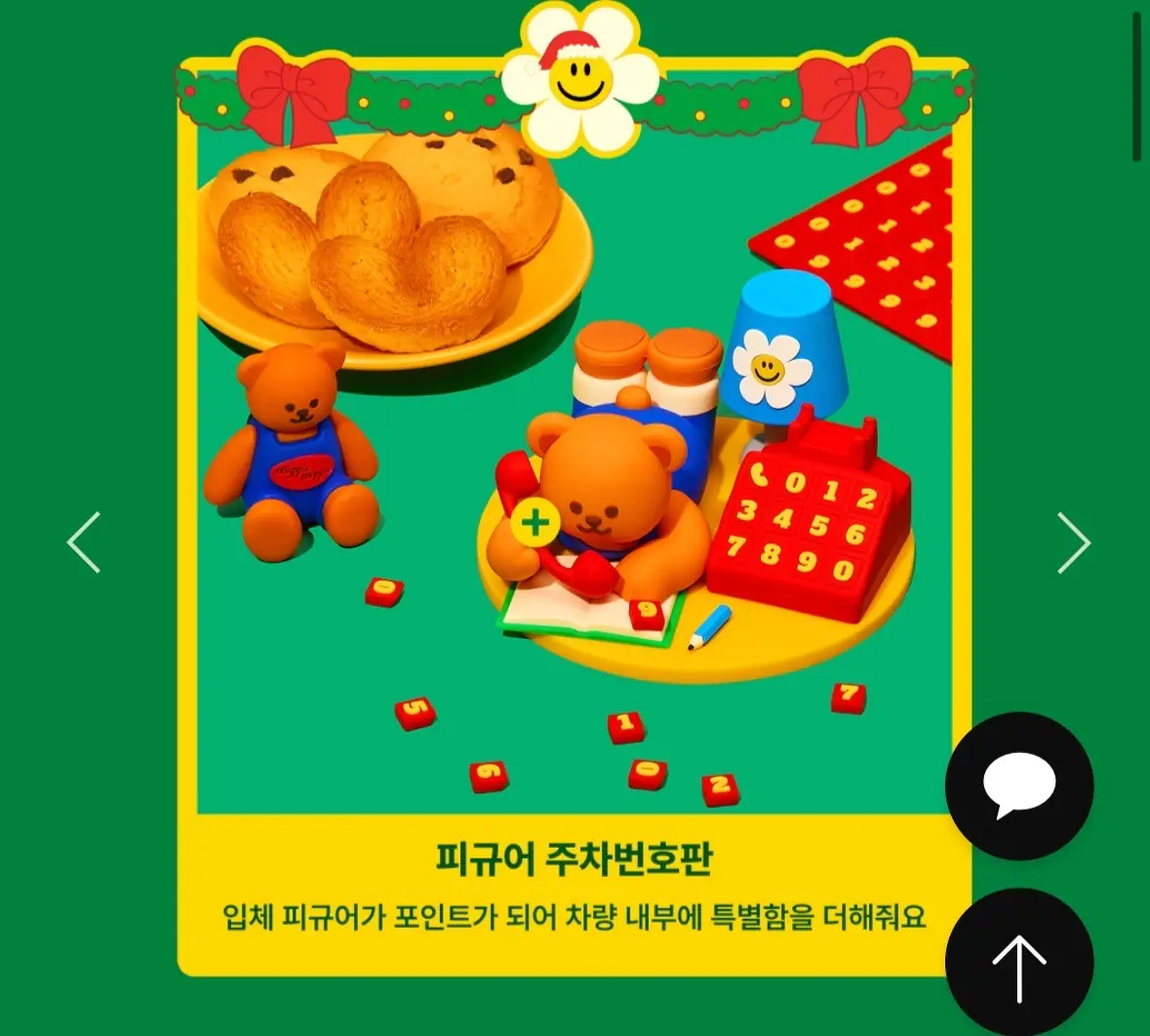The height and width of the screenshot is (1036, 1150).
Task: Jump back to the top of the page
Action: coord(1018,962)
